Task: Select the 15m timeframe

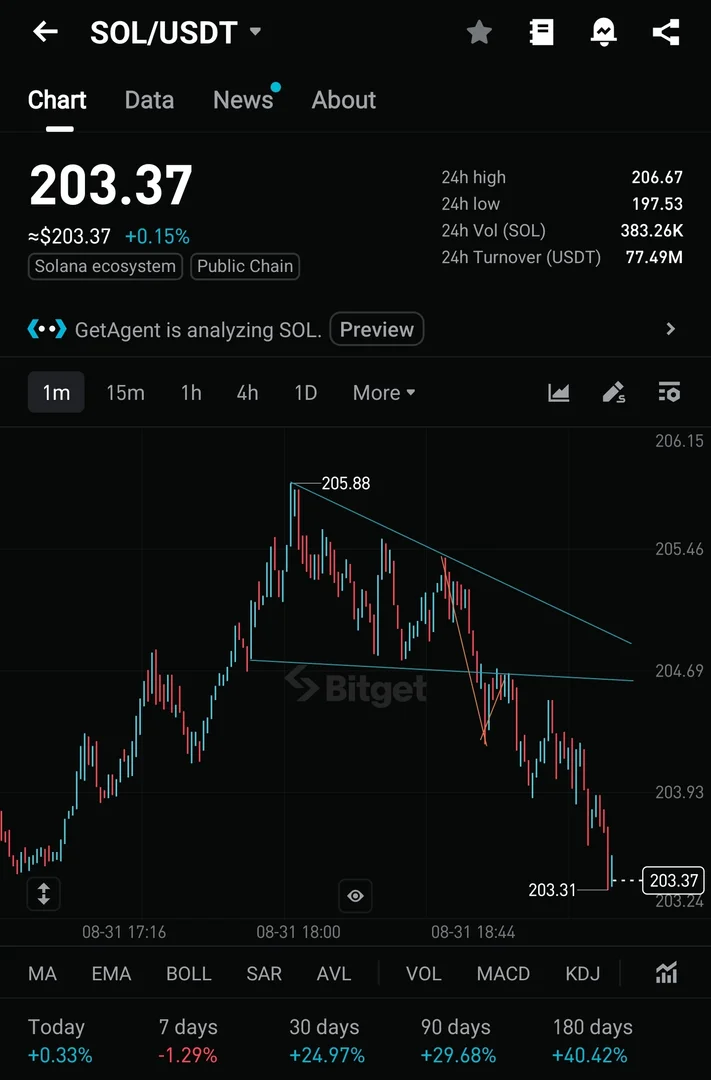Action: [125, 393]
